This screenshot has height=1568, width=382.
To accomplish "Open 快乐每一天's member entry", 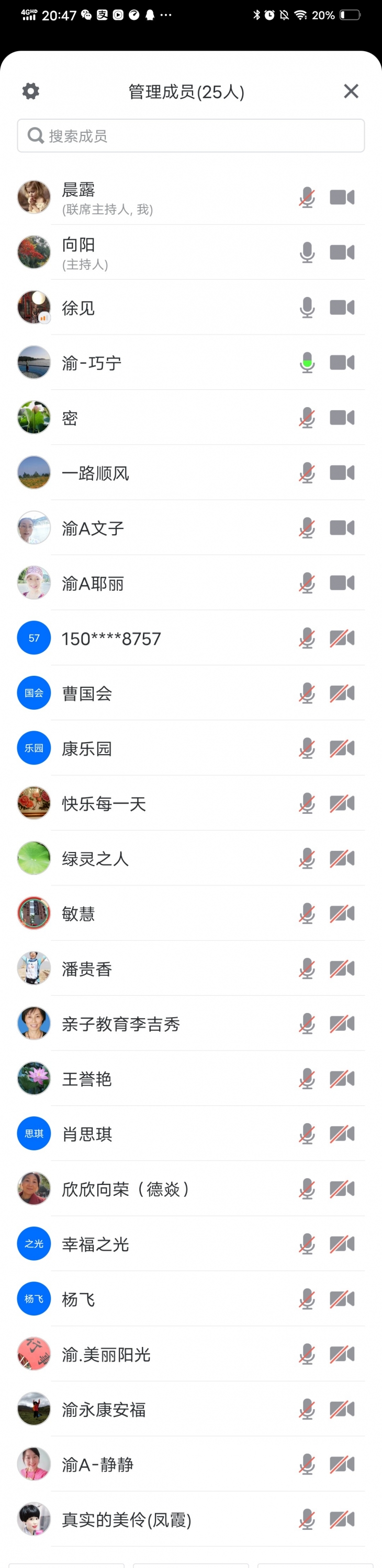I will coord(104,803).
